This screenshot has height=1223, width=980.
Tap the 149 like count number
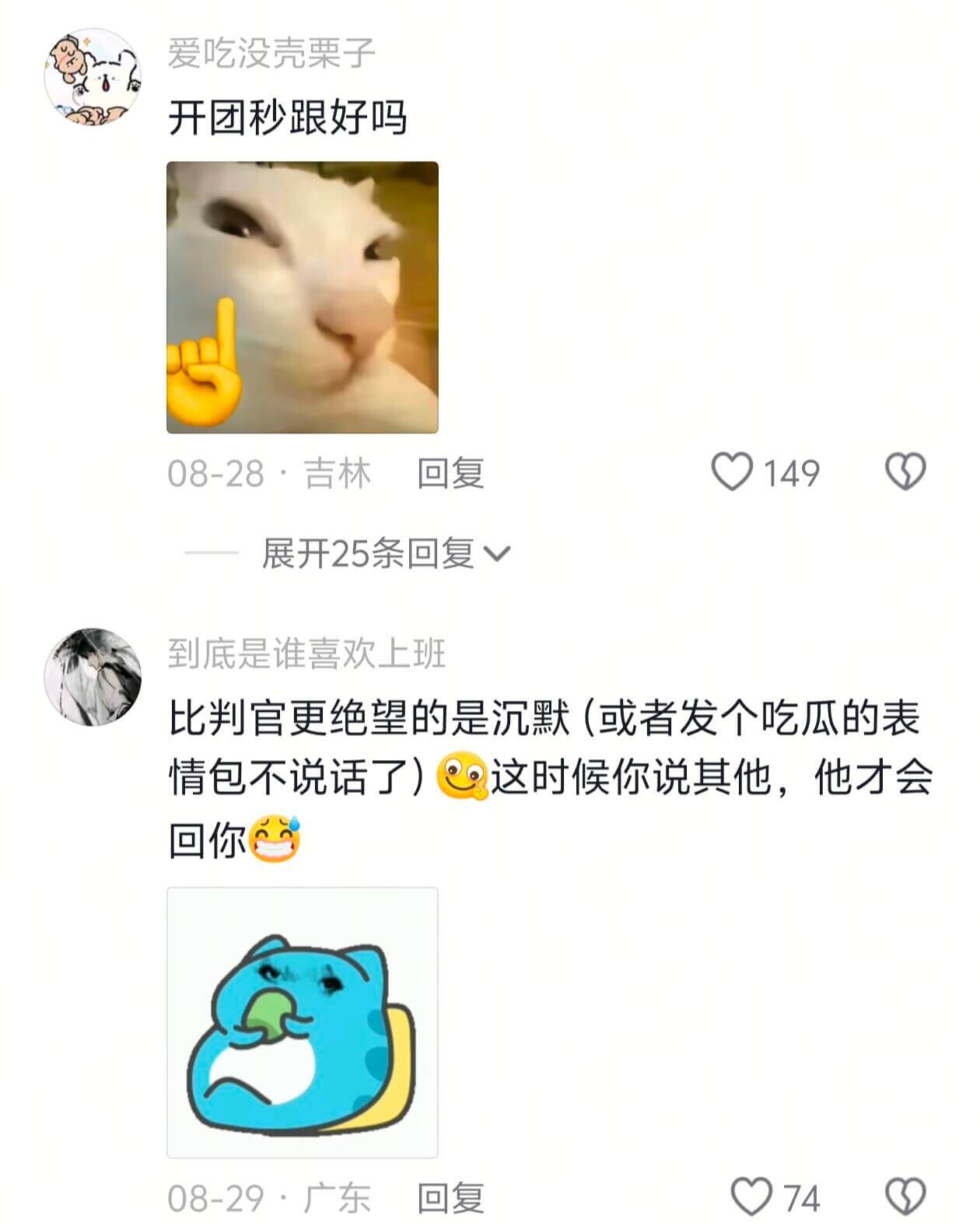click(x=789, y=470)
